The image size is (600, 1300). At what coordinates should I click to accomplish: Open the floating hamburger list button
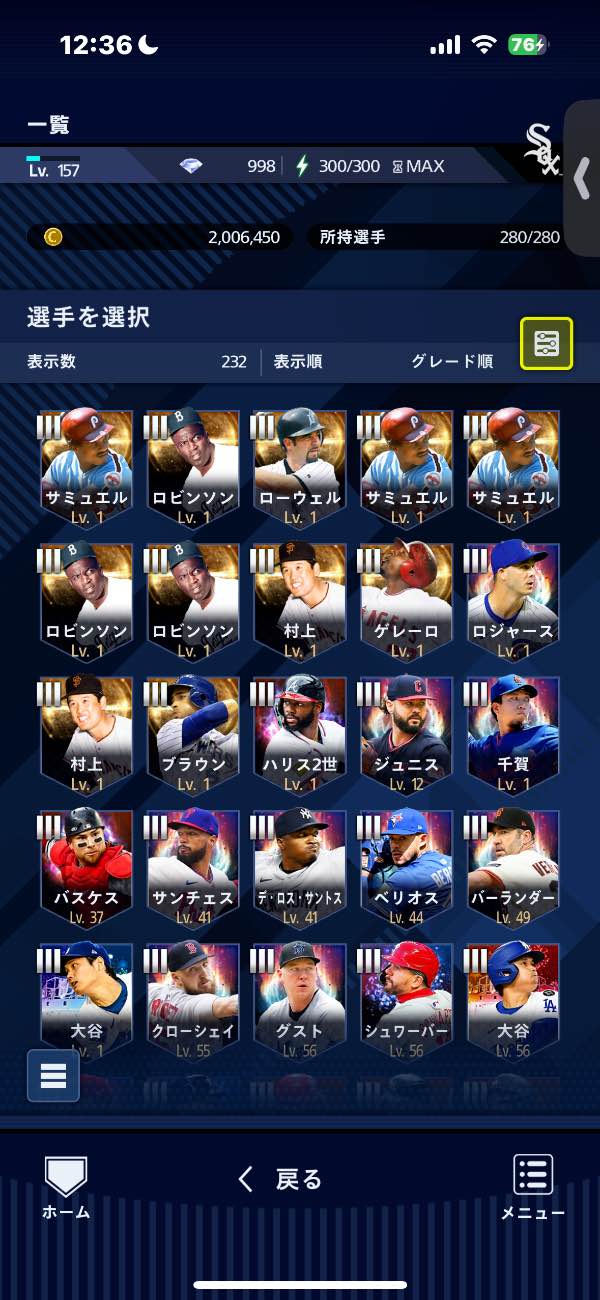[x=53, y=1075]
